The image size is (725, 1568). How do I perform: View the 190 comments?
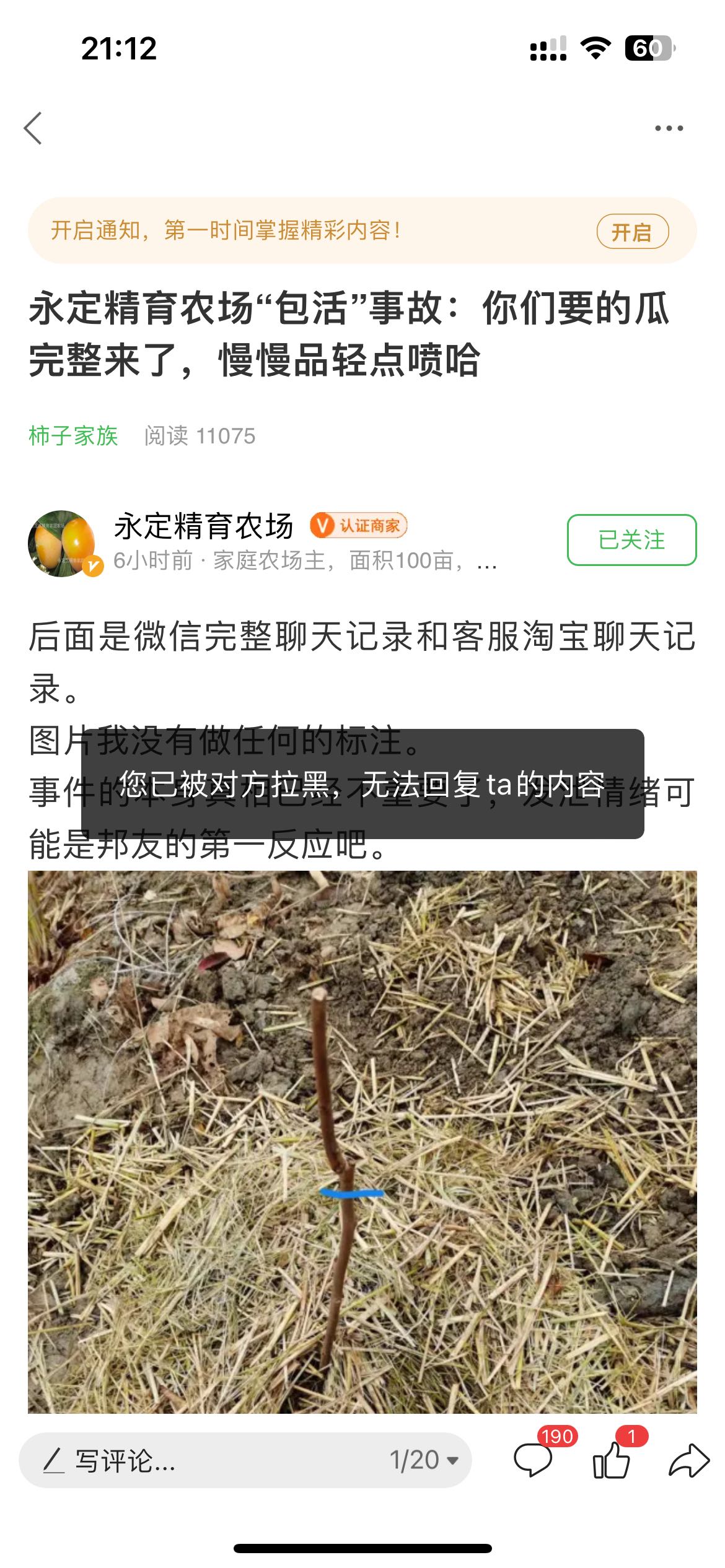point(534,1459)
